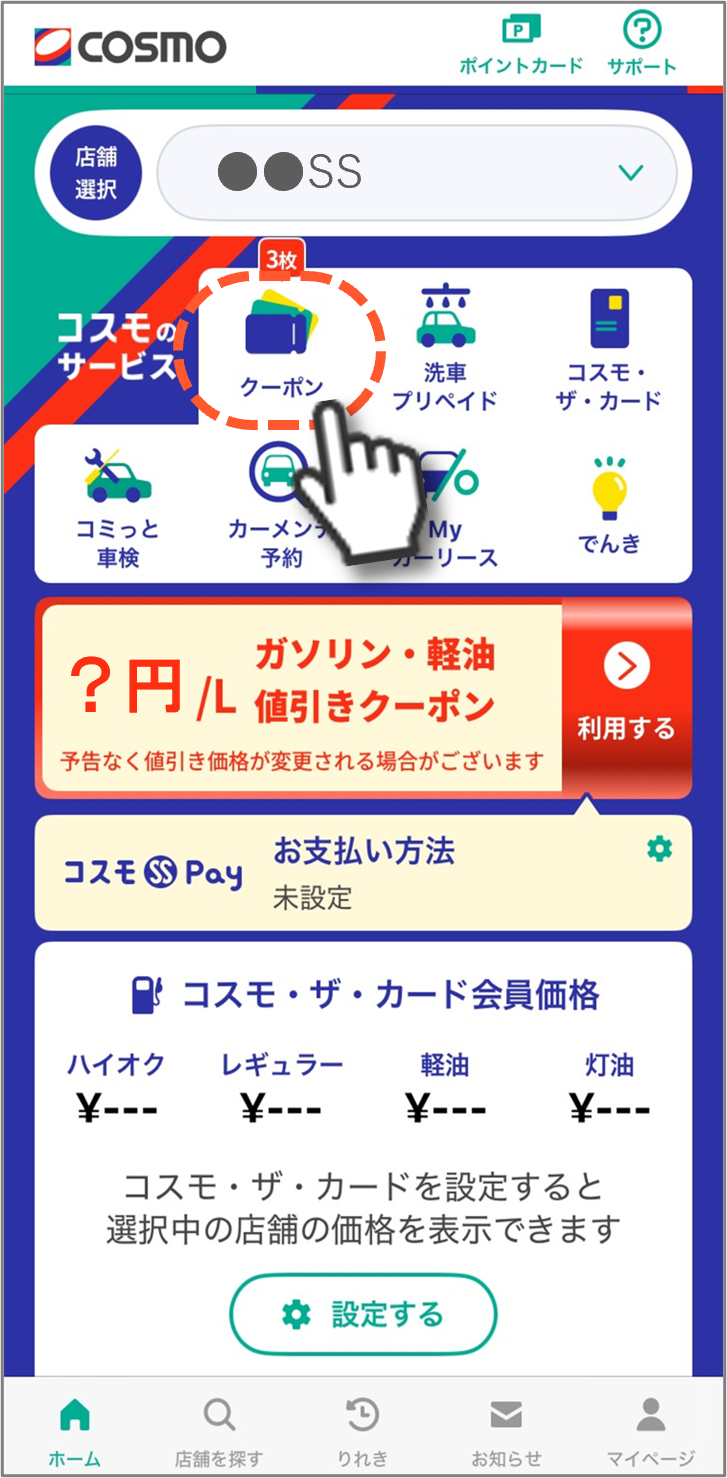Switch to 店舗を探す tab
This screenshot has height=1478, width=727.
click(218, 1430)
